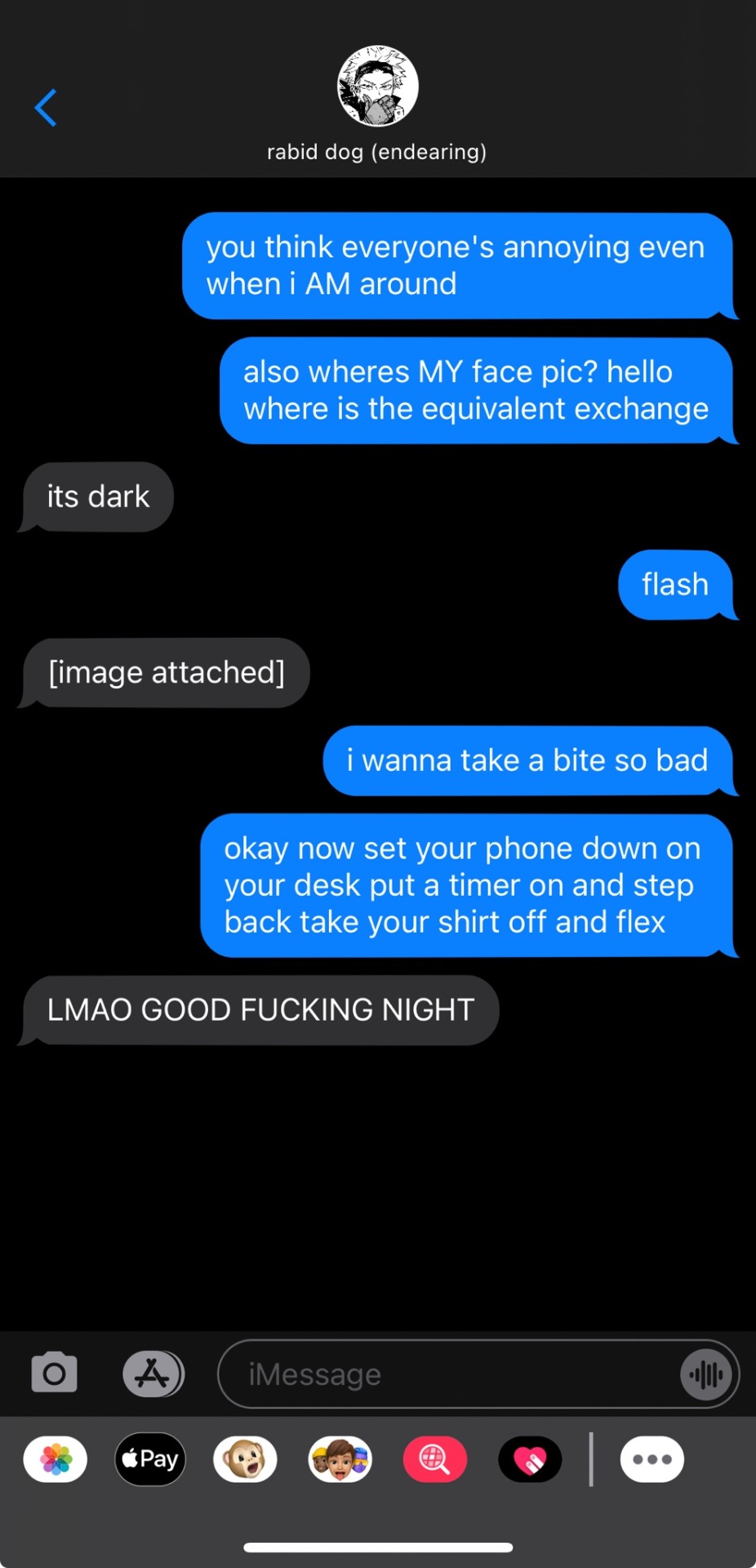Open the rabid dog (endearing) contact details

[377, 102]
